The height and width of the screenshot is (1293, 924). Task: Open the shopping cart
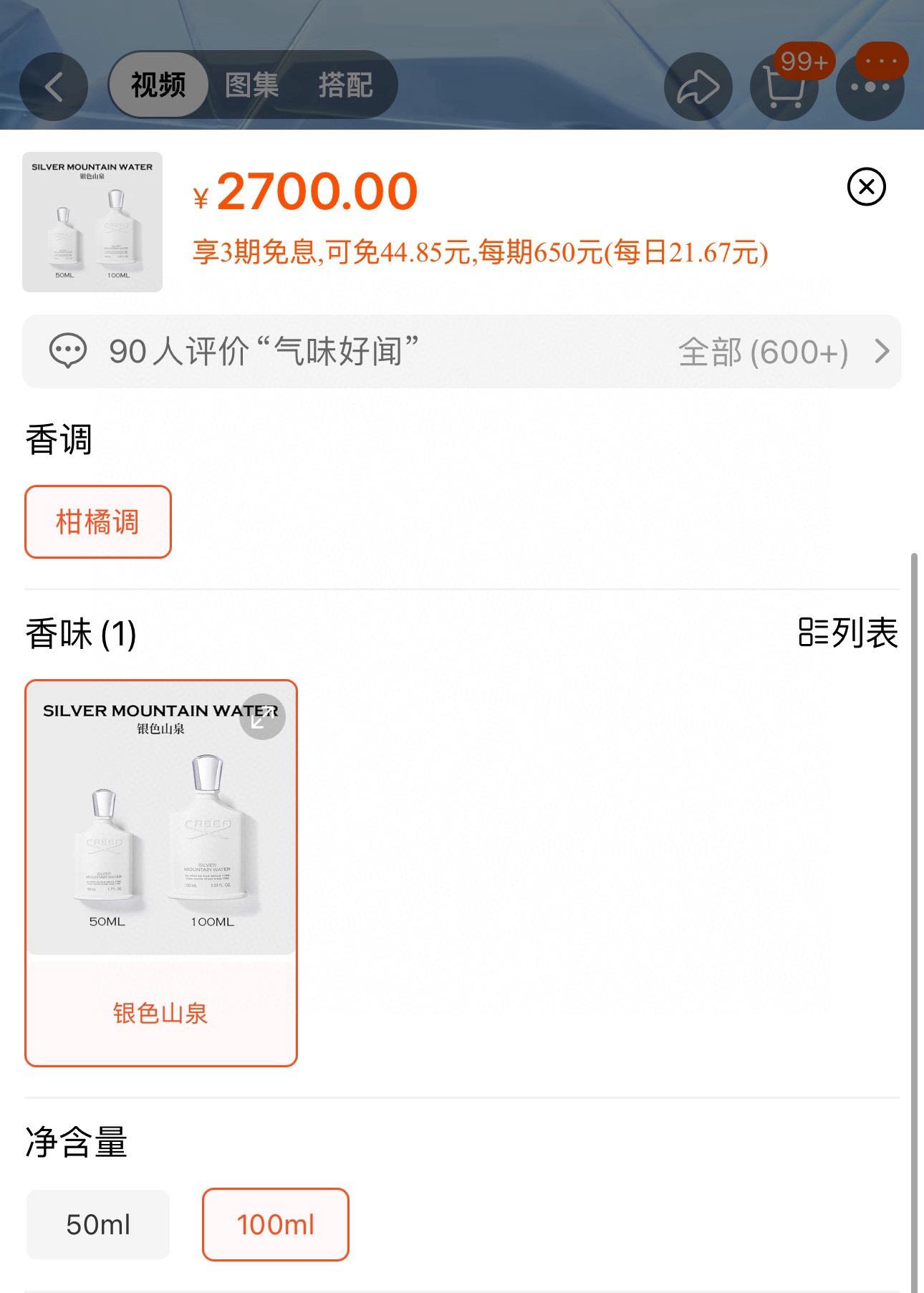784,87
